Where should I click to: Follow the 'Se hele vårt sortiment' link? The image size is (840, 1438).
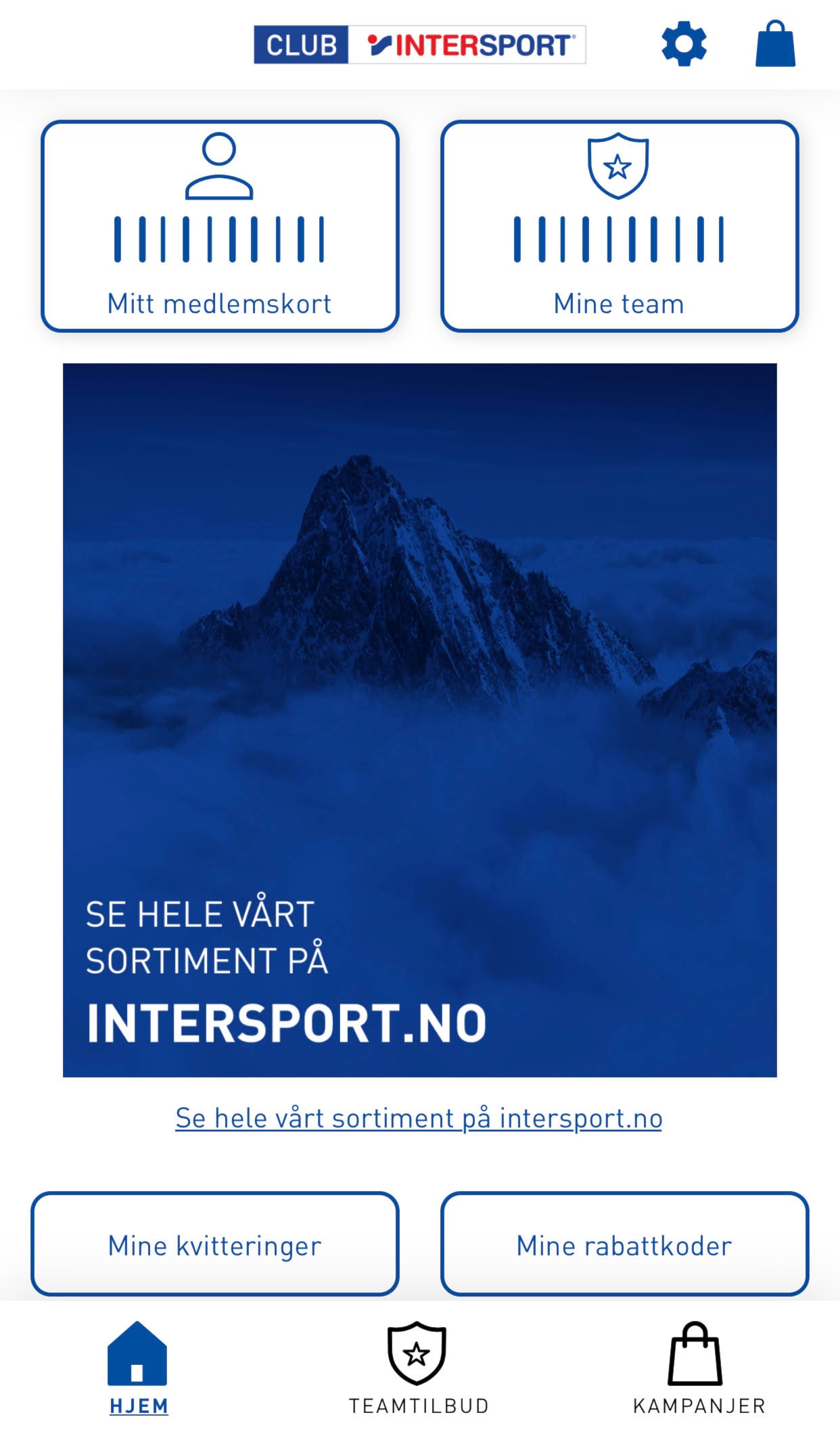click(x=419, y=1119)
